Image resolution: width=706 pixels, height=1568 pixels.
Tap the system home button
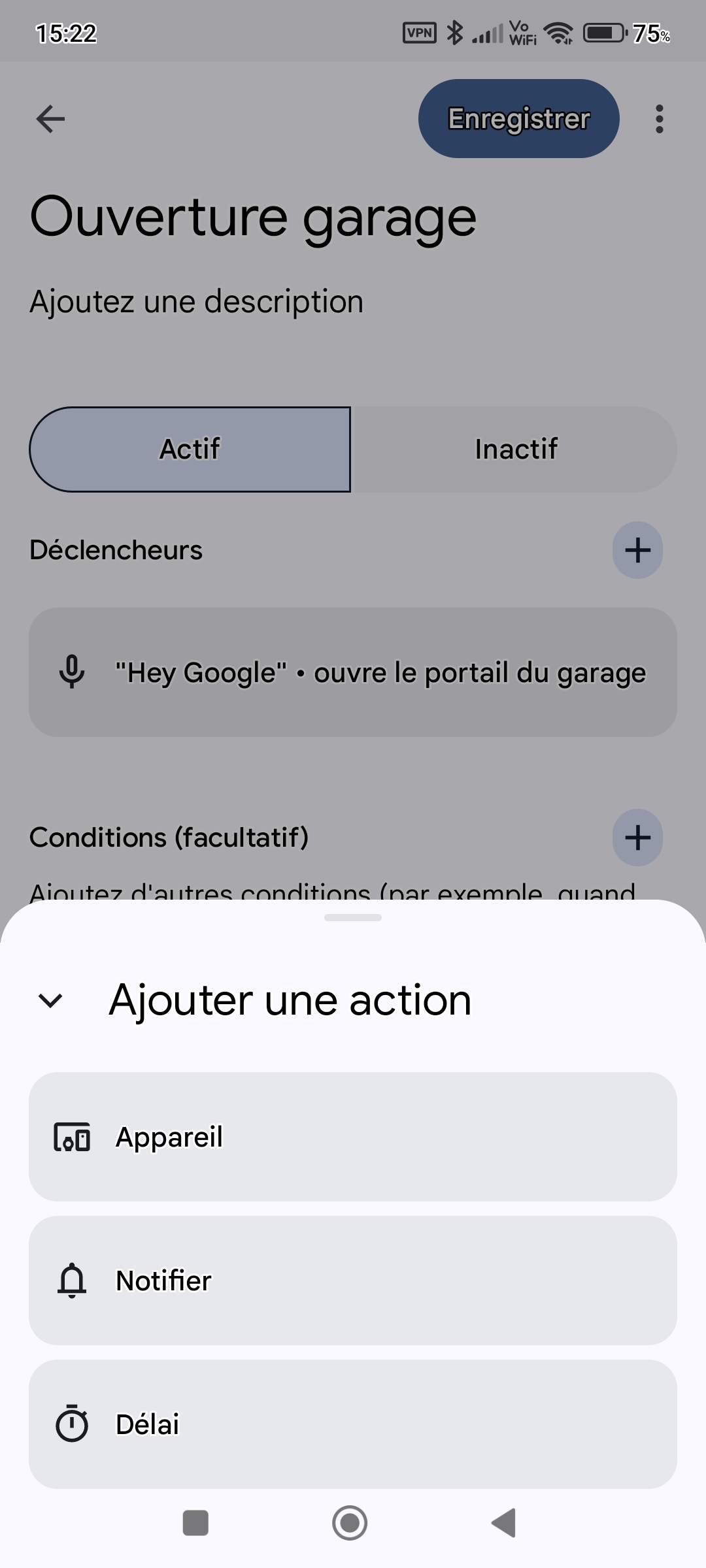point(350,1523)
